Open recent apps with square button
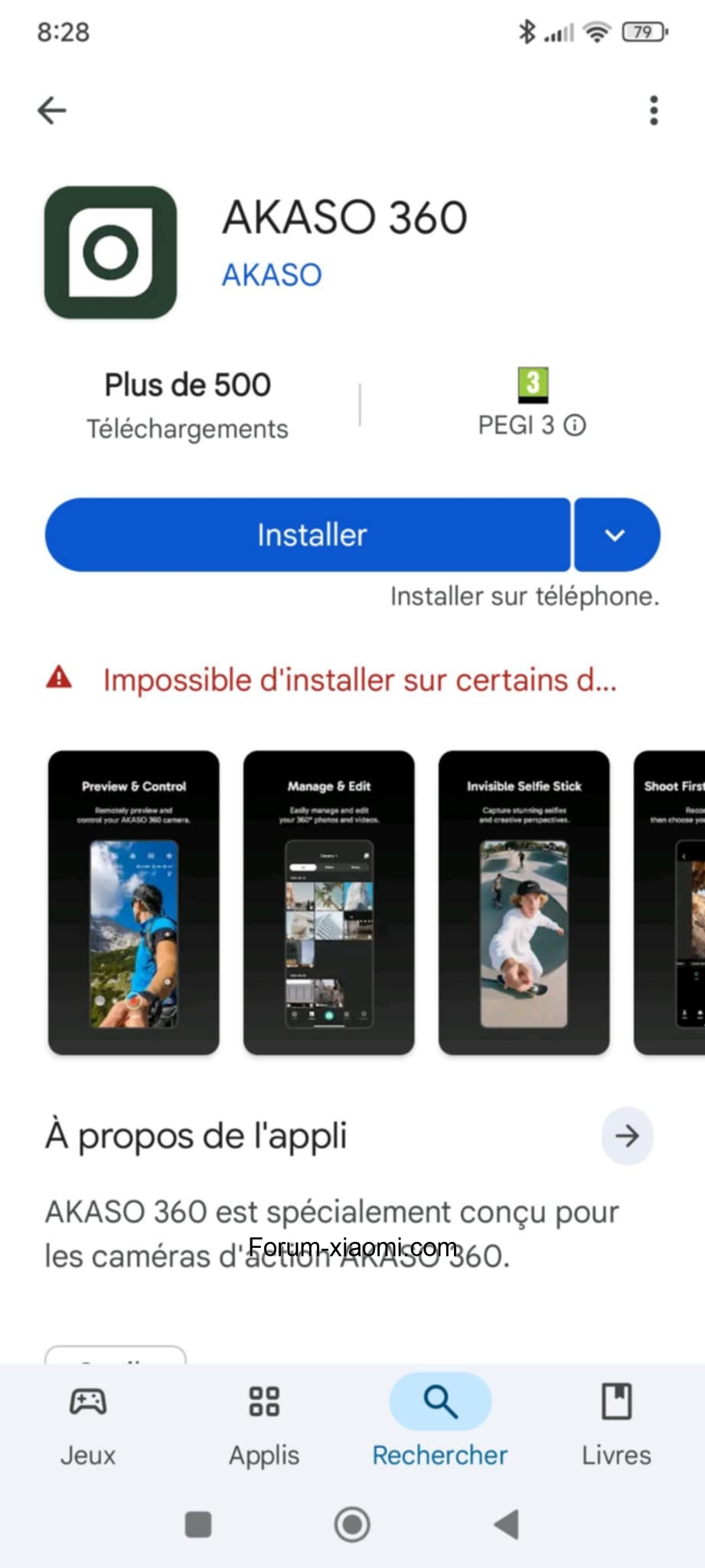This screenshot has width=705, height=1568. [x=198, y=1524]
